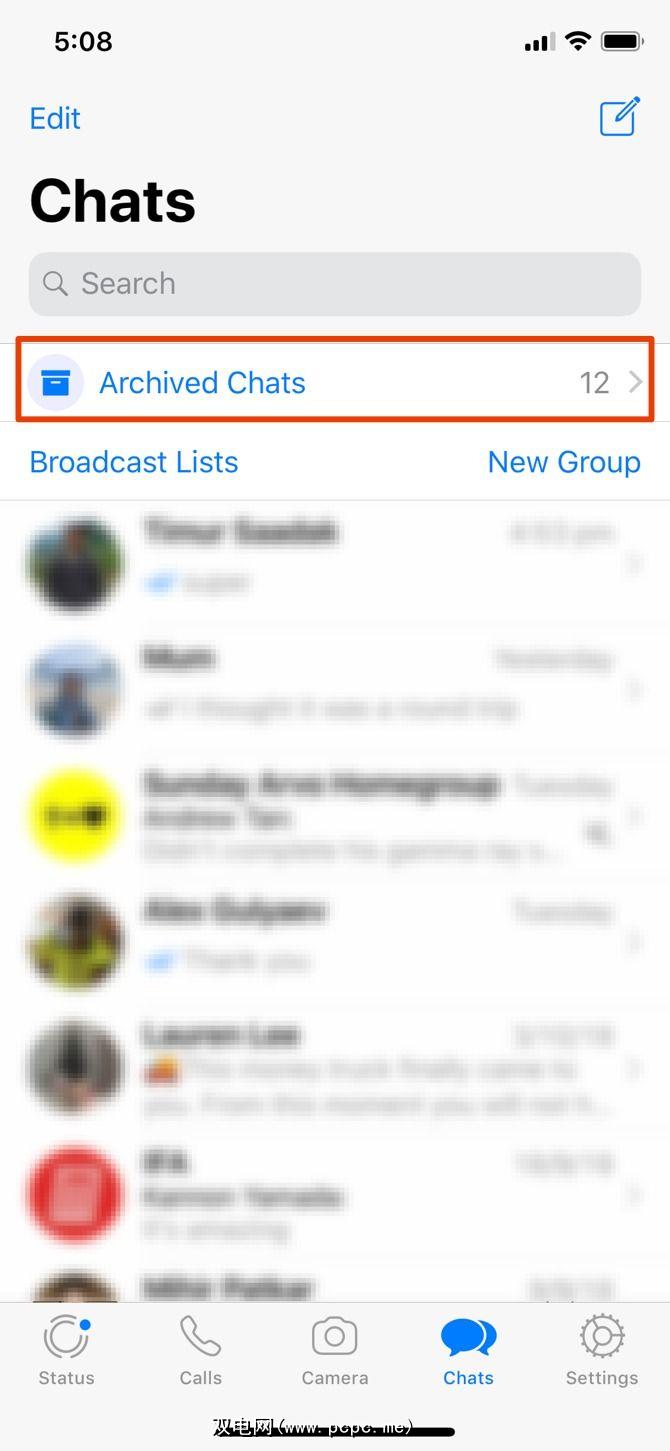670x1451 pixels.
Task: Create a New Group
Action: tap(564, 462)
